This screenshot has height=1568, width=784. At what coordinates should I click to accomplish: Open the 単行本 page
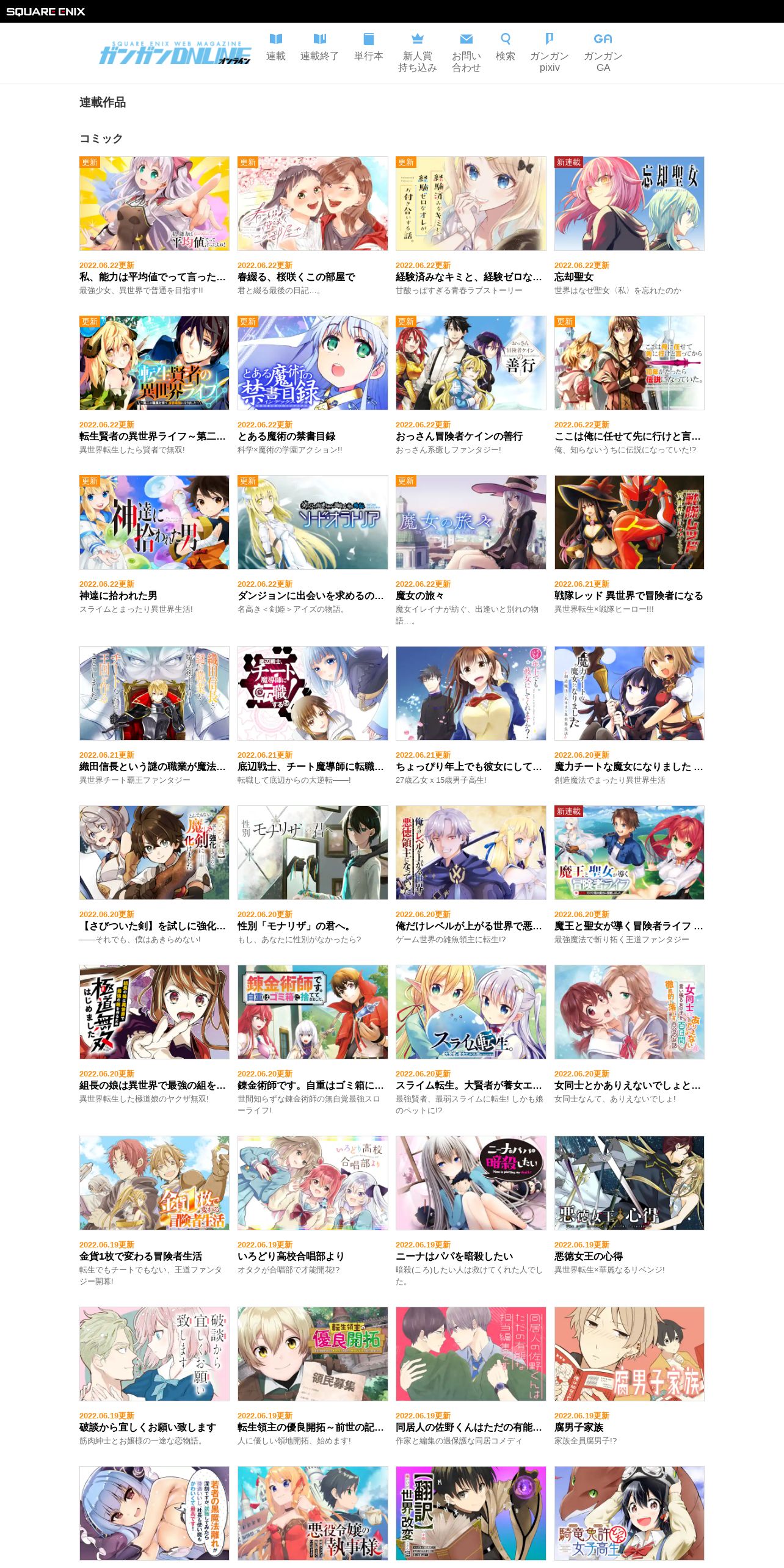point(369,48)
